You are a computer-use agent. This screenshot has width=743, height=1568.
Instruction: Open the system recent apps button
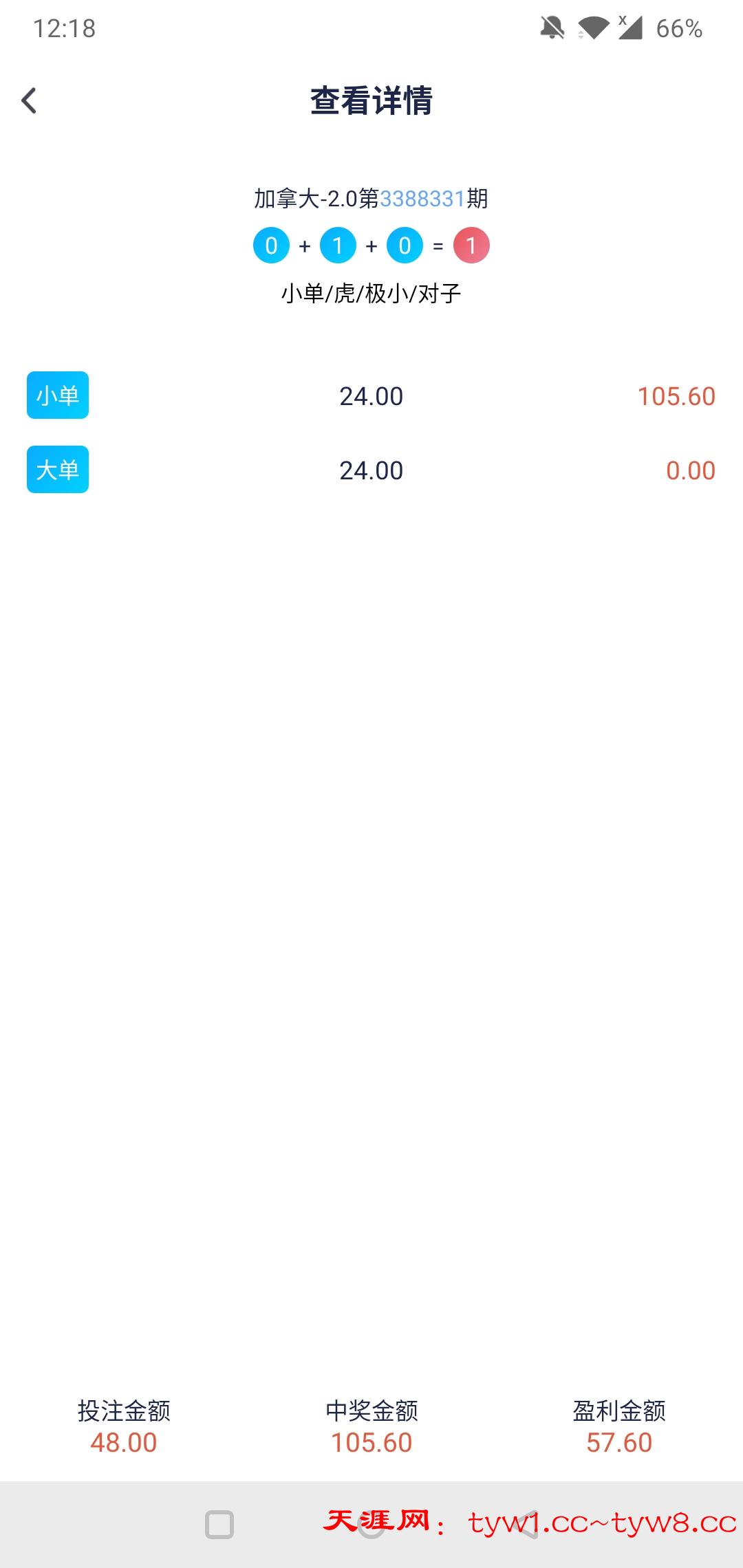[219, 1524]
